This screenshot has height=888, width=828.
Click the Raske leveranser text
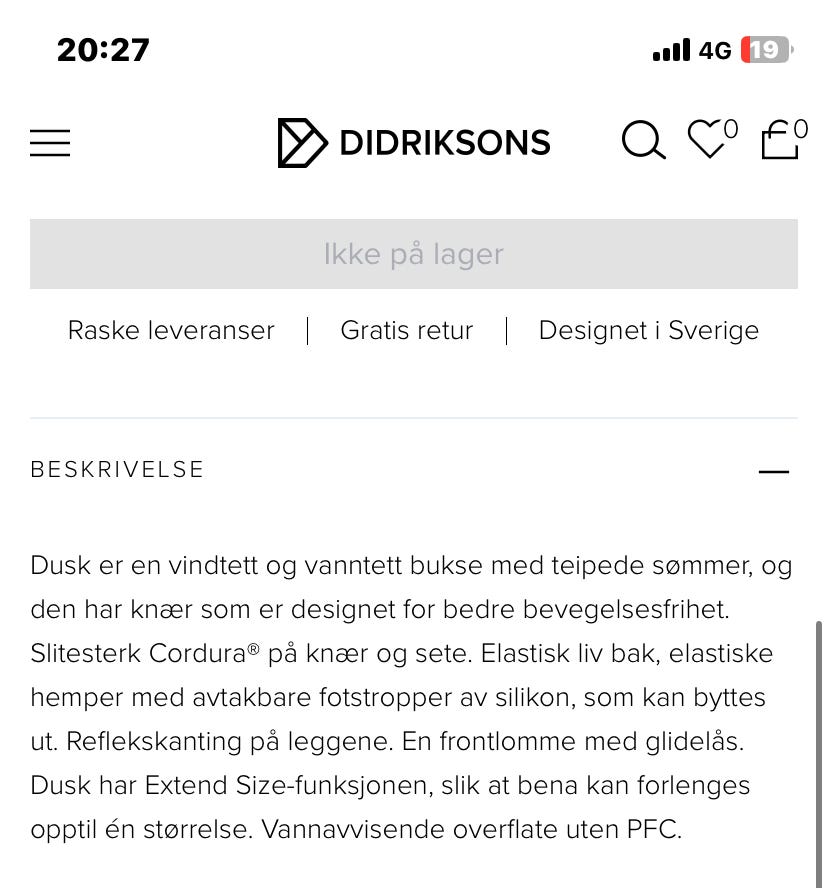click(x=171, y=330)
